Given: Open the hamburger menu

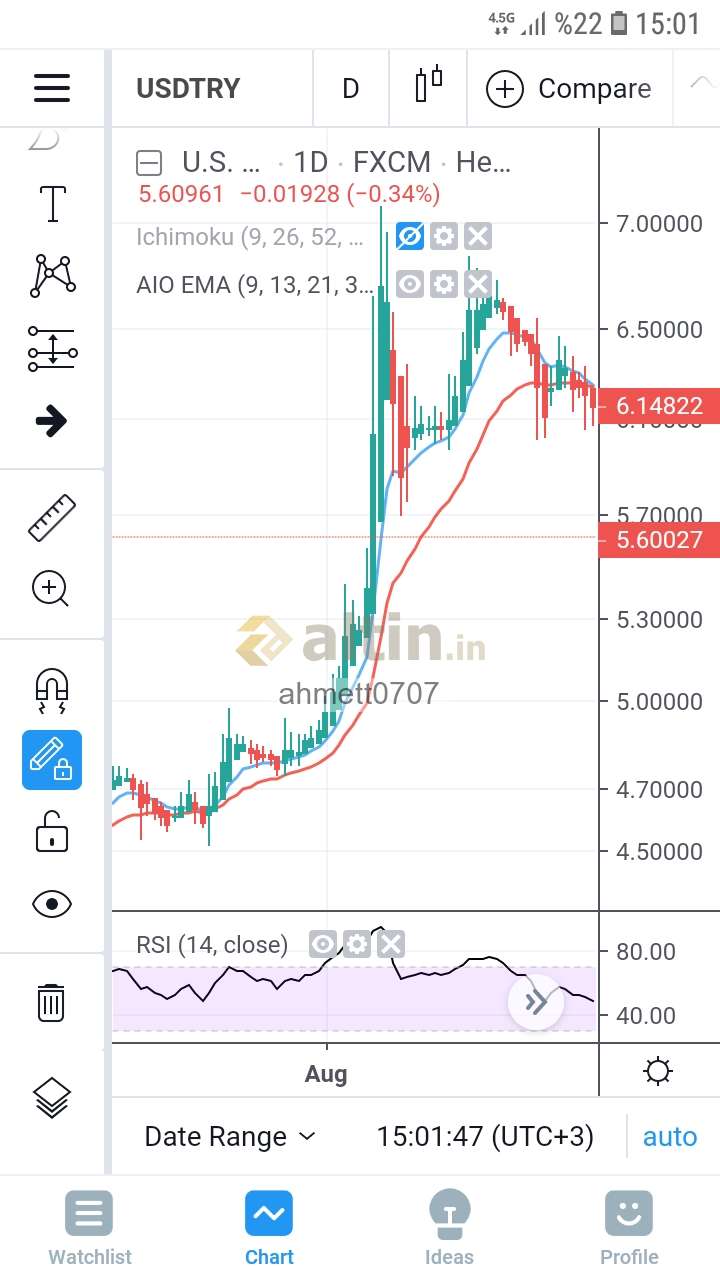Looking at the screenshot, I should (52, 88).
